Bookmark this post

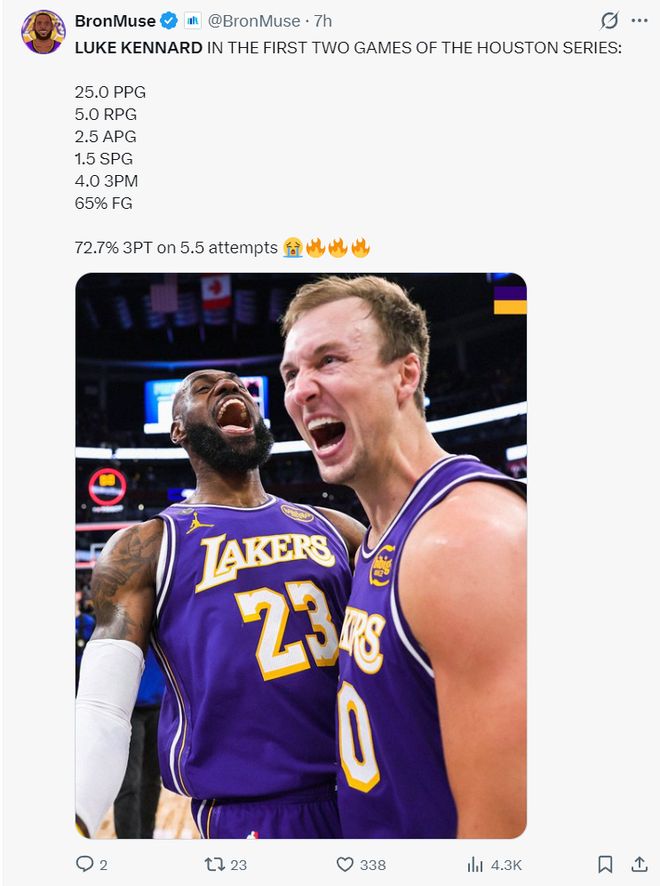click(605, 864)
